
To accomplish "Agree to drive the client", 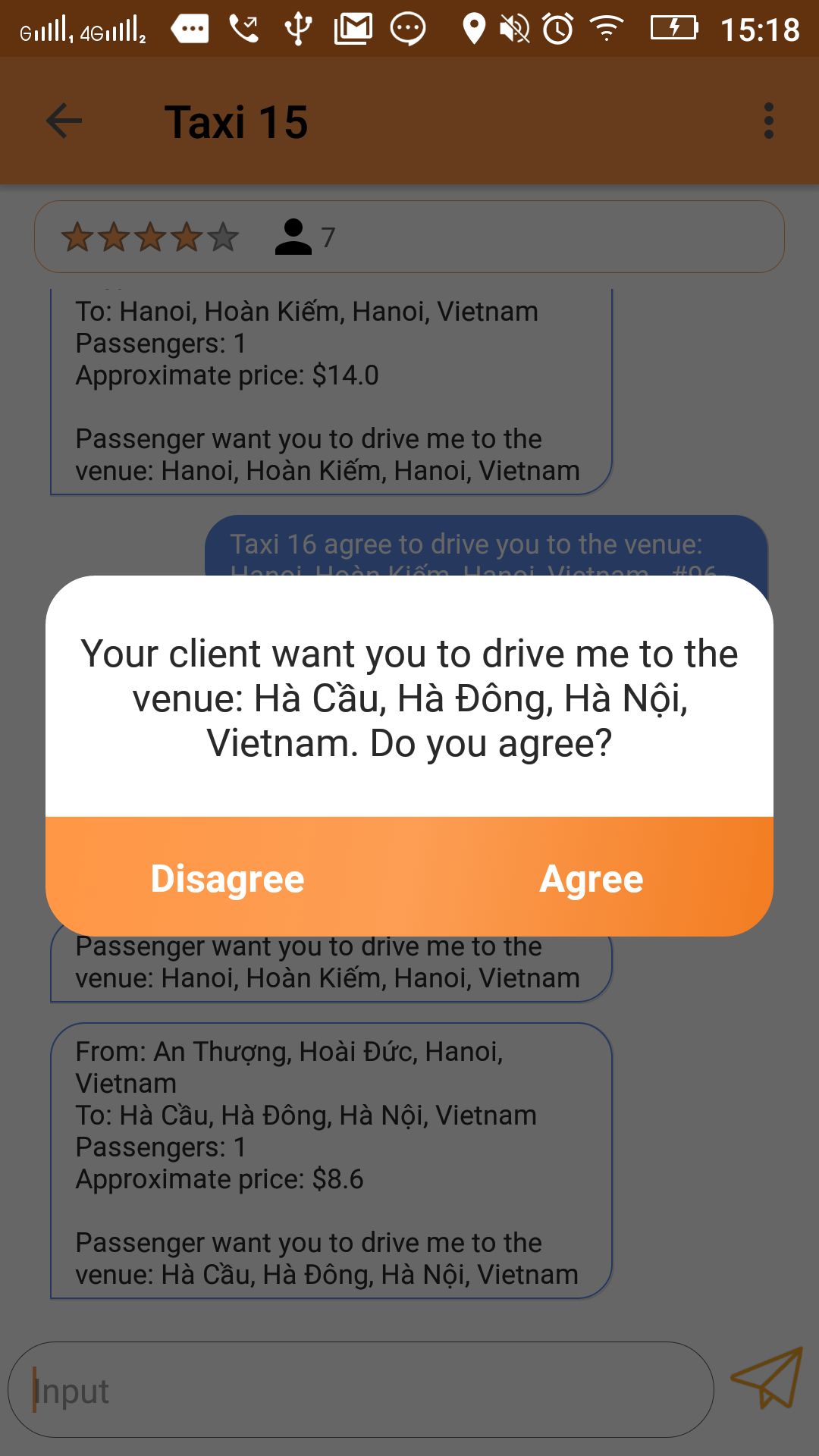I will click(591, 879).
